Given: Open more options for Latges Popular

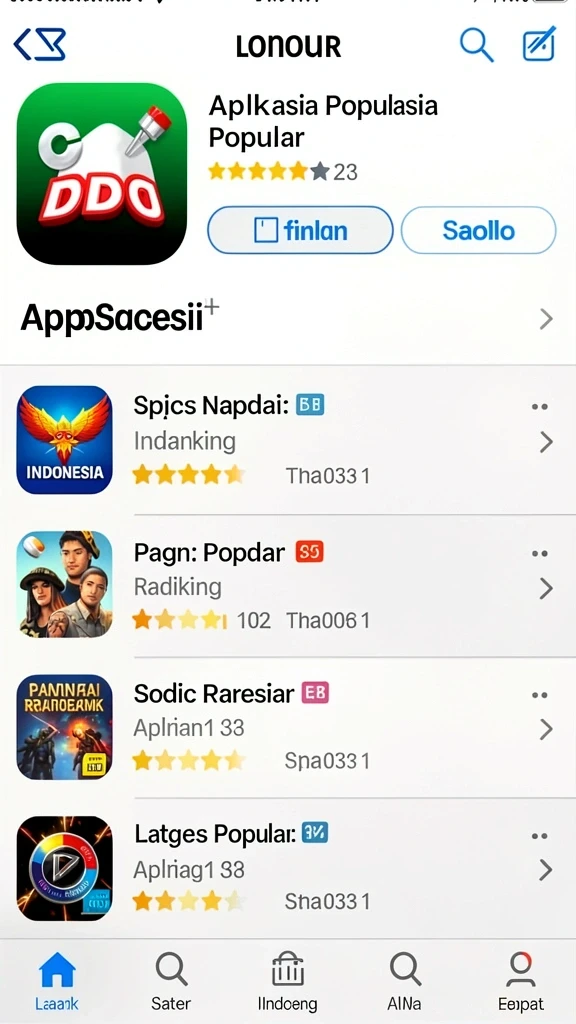Looking at the screenshot, I should pos(539,836).
